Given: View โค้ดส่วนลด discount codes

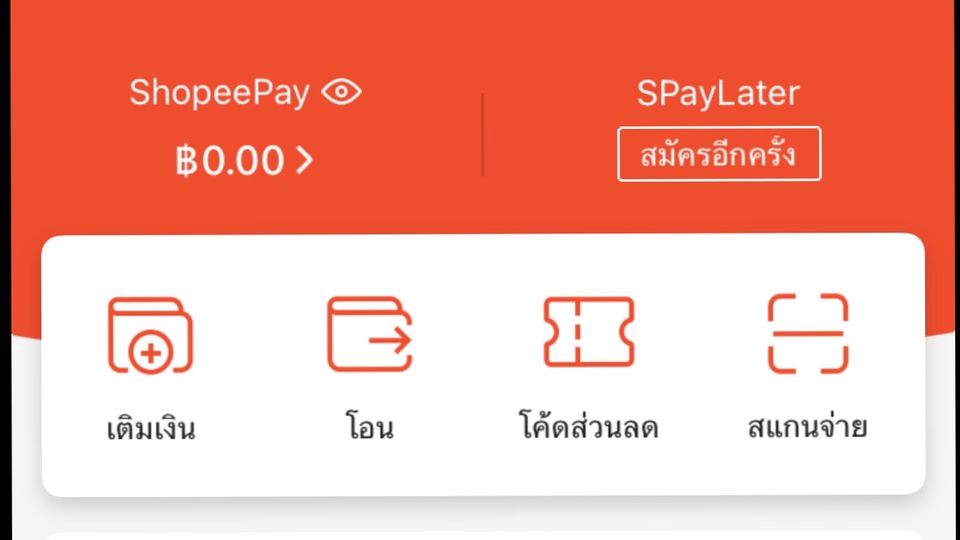Looking at the screenshot, I should pos(588,367).
